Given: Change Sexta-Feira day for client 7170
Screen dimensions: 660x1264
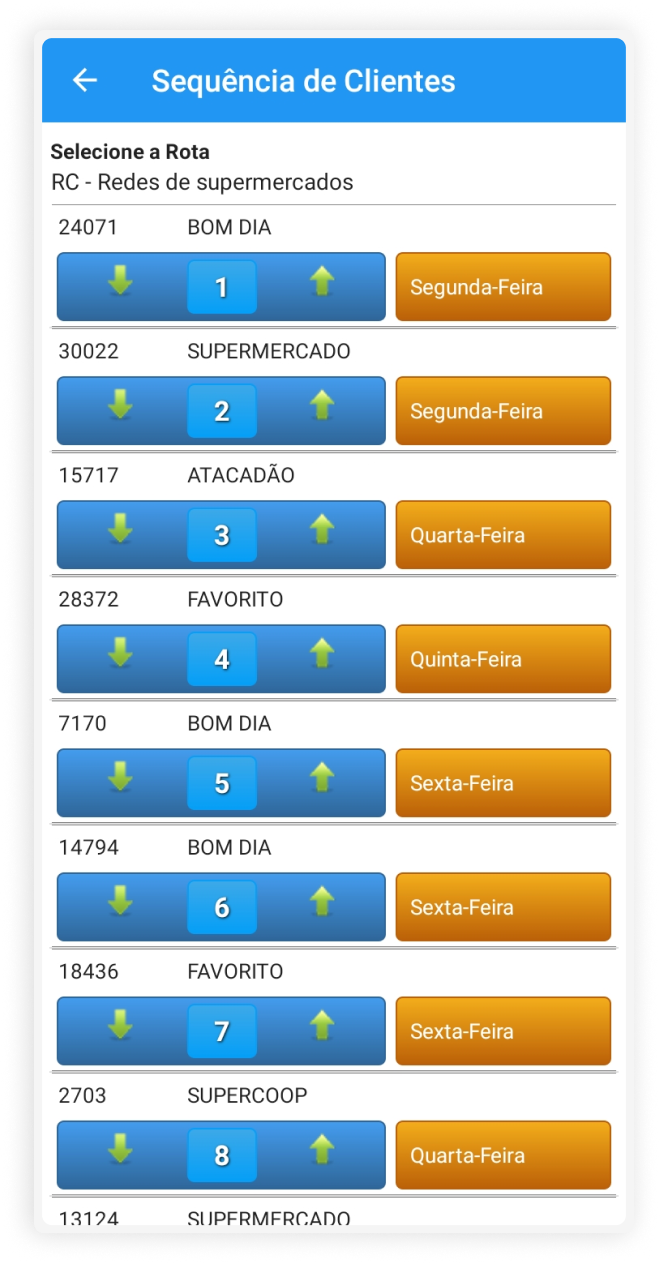Looking at the screenshot, I should click(x=502, y=783).
